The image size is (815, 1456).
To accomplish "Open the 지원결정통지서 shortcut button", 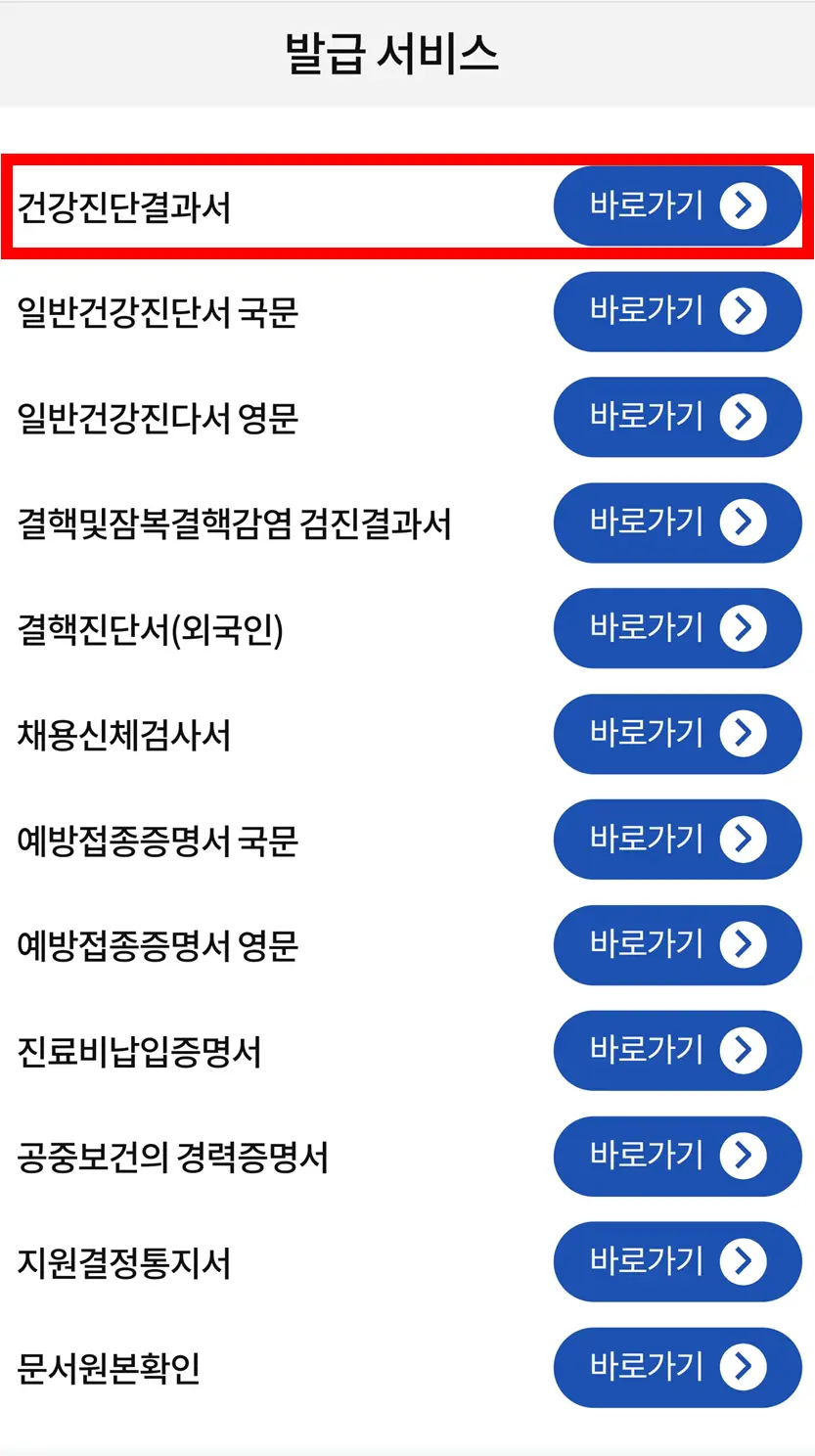I will coord(677,1261).
